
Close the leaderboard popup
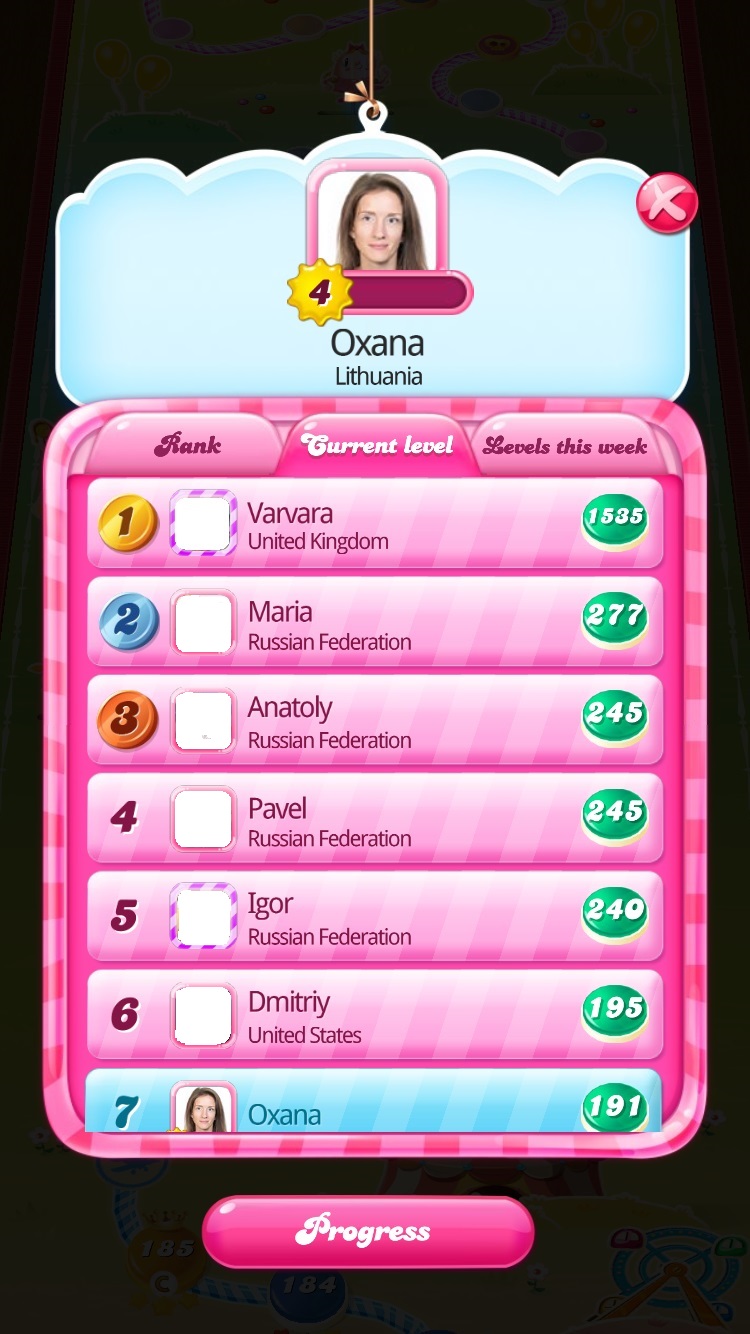coord(666,204)
